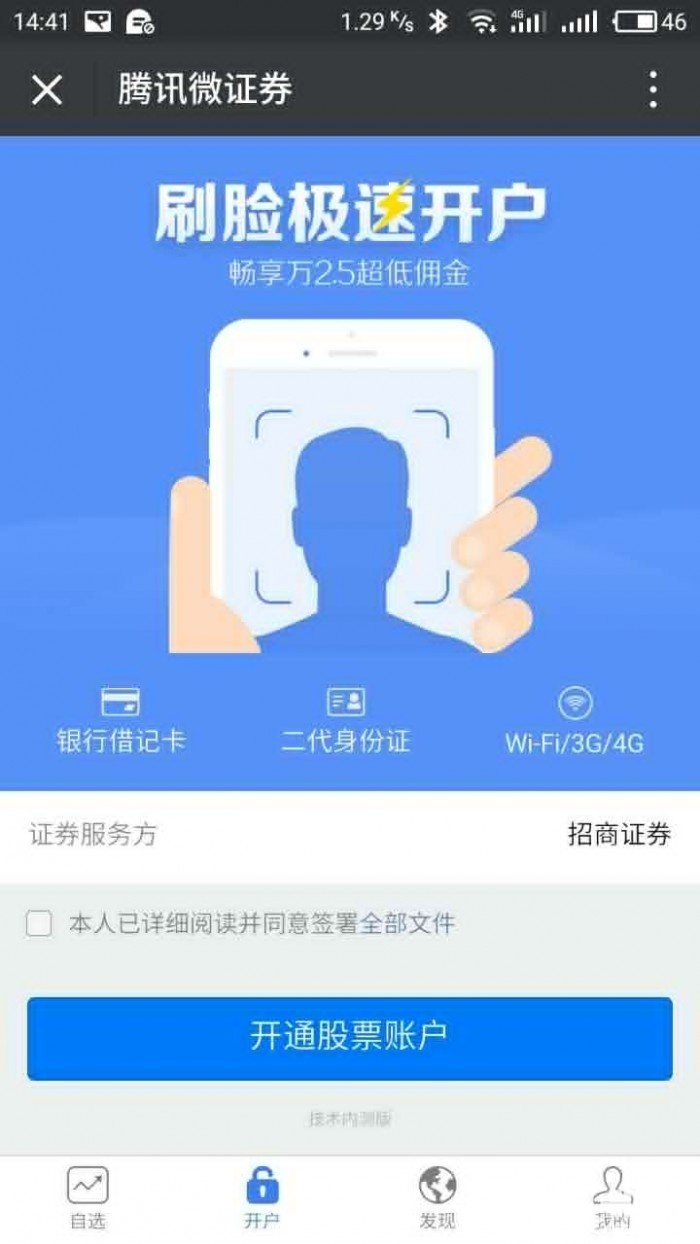Close the 腾讯微证券 page

(47, 90)
